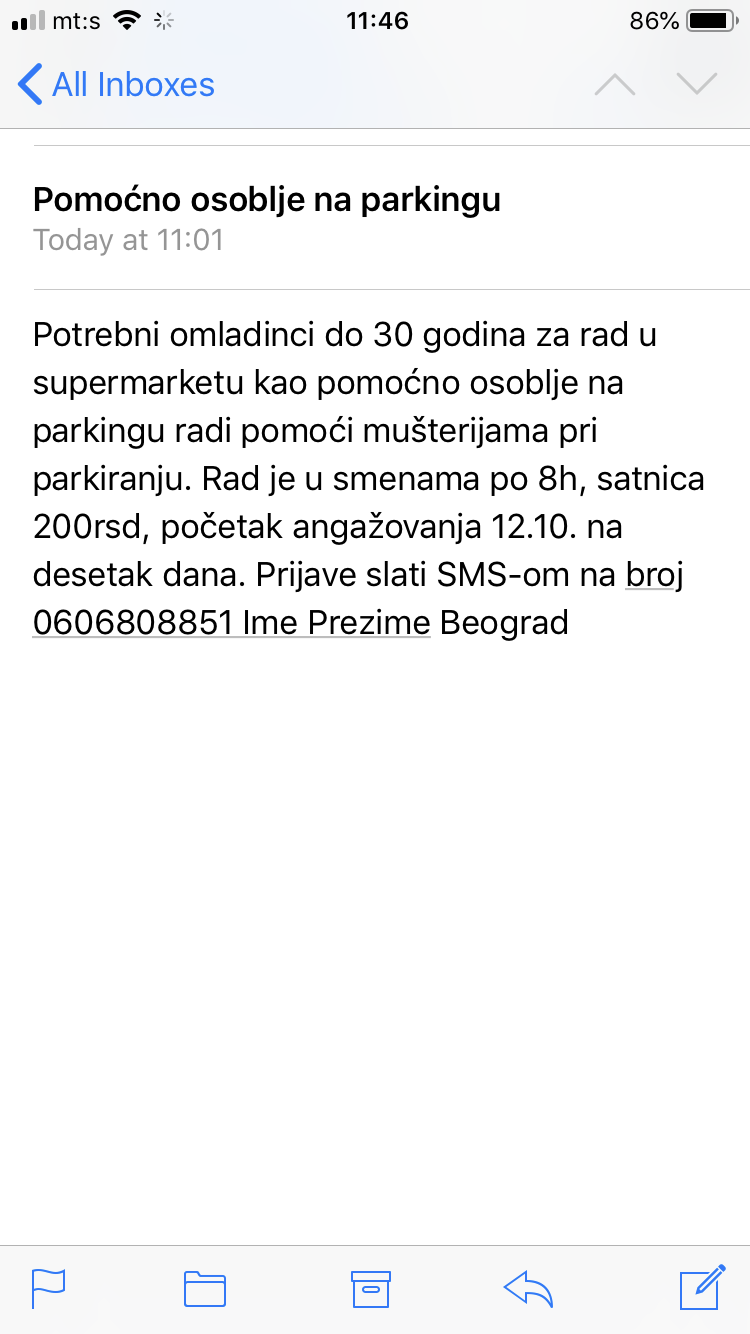Show the previous message with up arrow
The height and width of the screenshot is (1334, 750).
(x=614, y=84)
